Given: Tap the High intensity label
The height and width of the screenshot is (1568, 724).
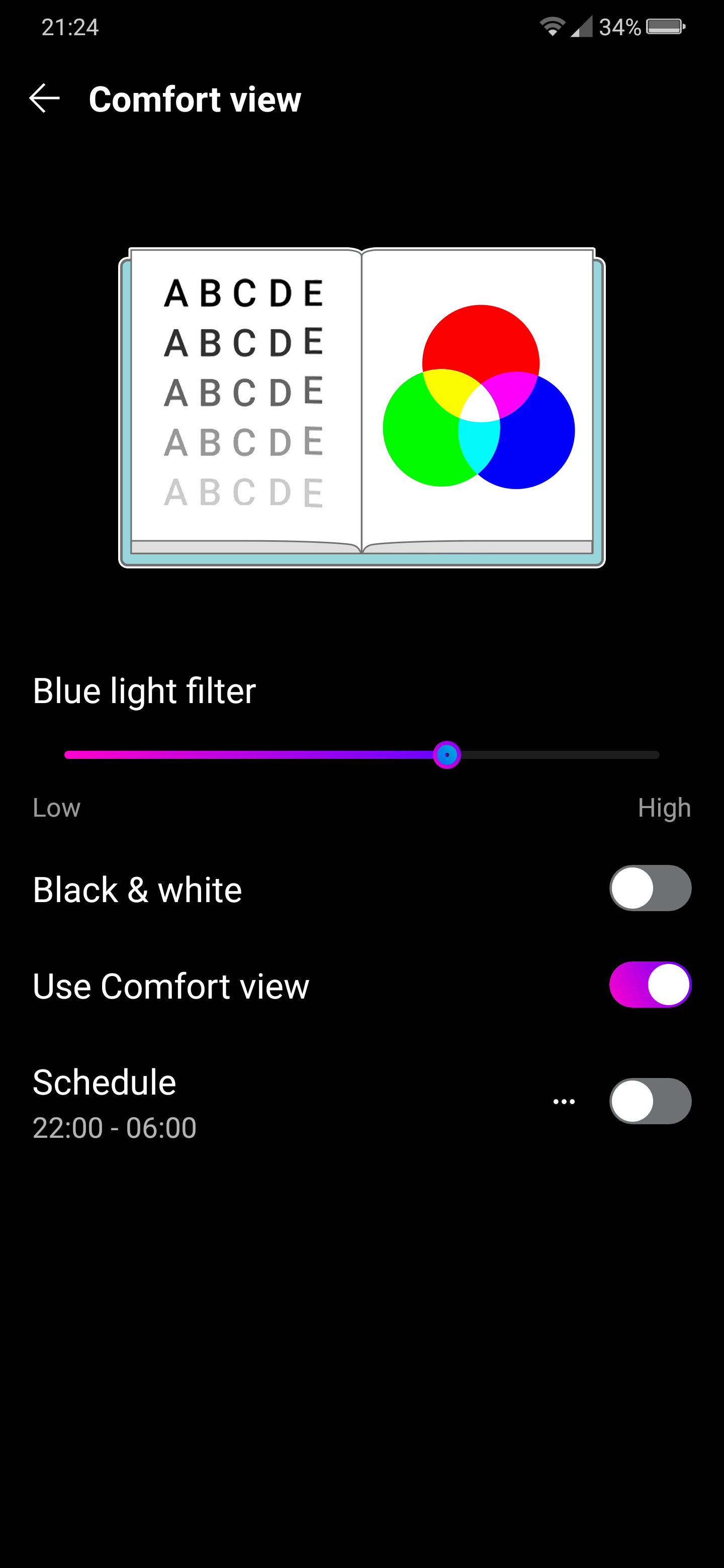Looking at the screenshot, I should 664,807.
